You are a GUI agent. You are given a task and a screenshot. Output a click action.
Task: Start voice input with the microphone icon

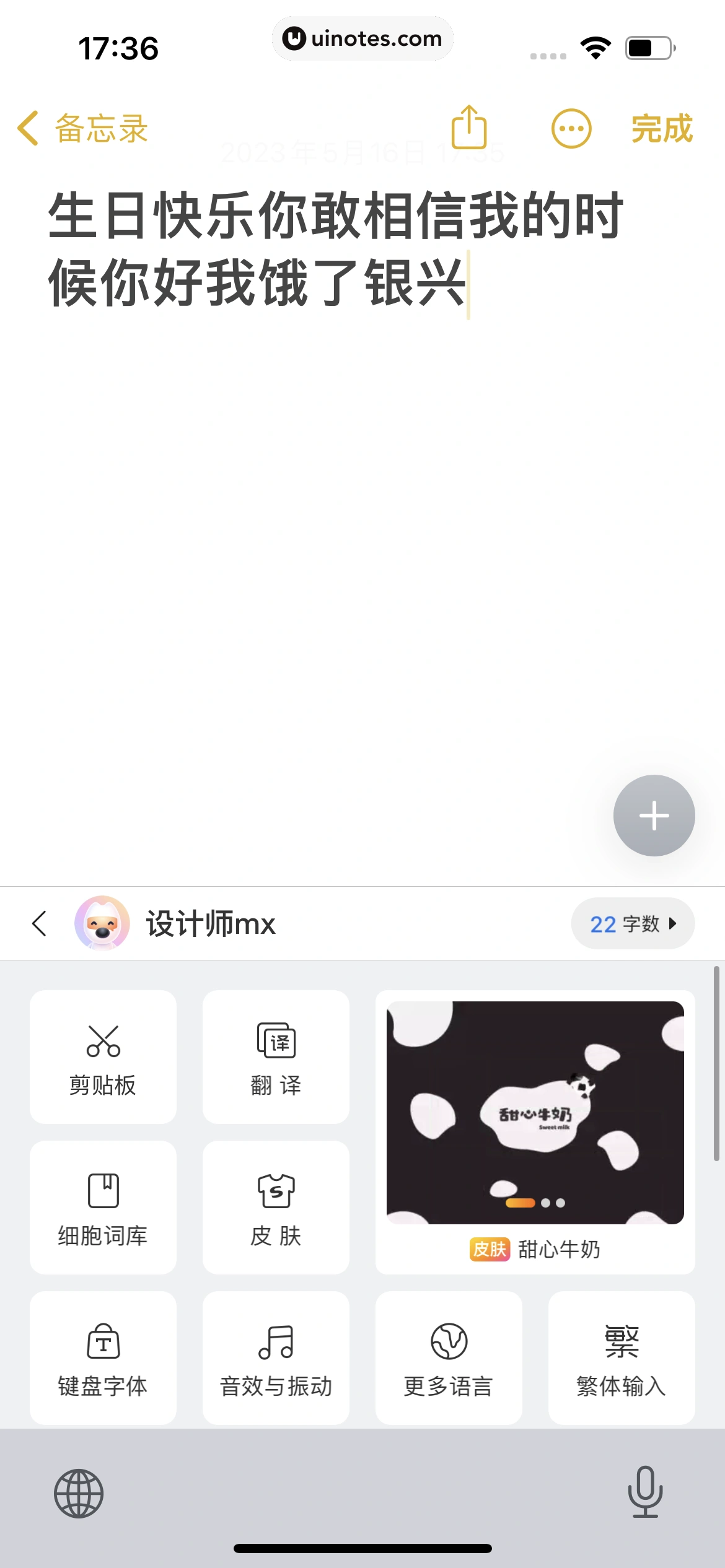pos(645,1491)
